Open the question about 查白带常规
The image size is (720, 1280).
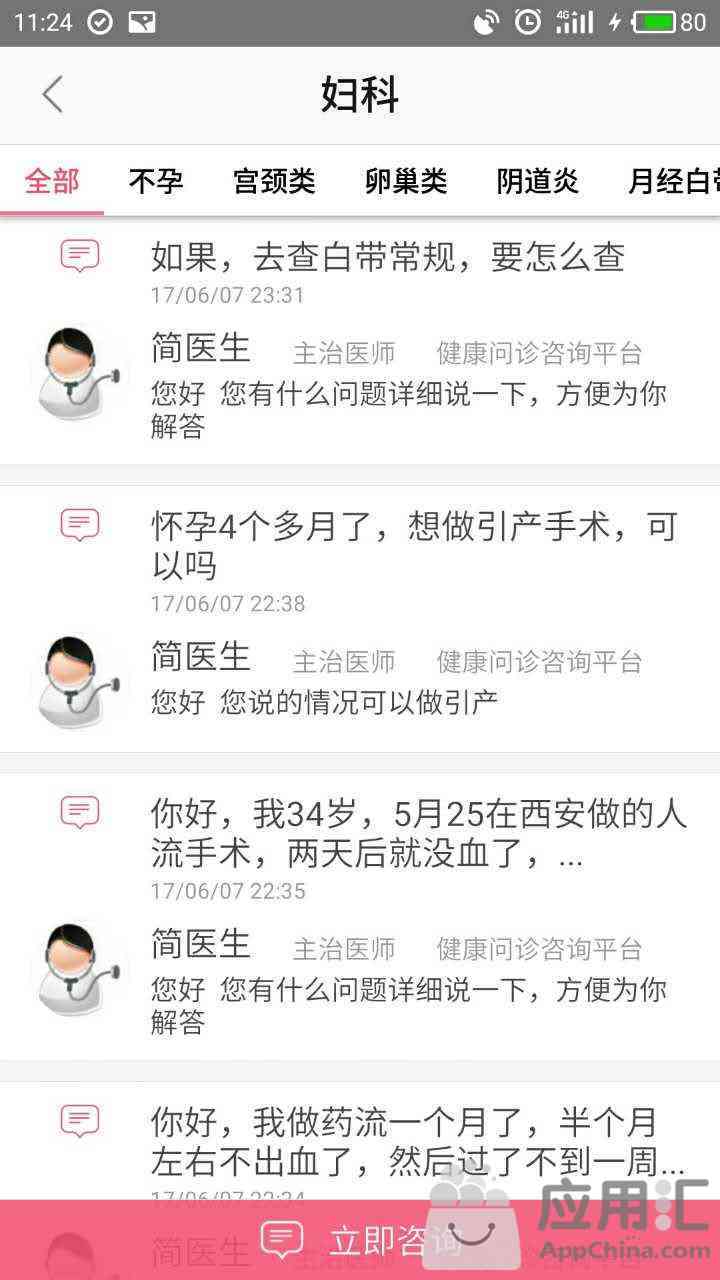coord(387,258)
